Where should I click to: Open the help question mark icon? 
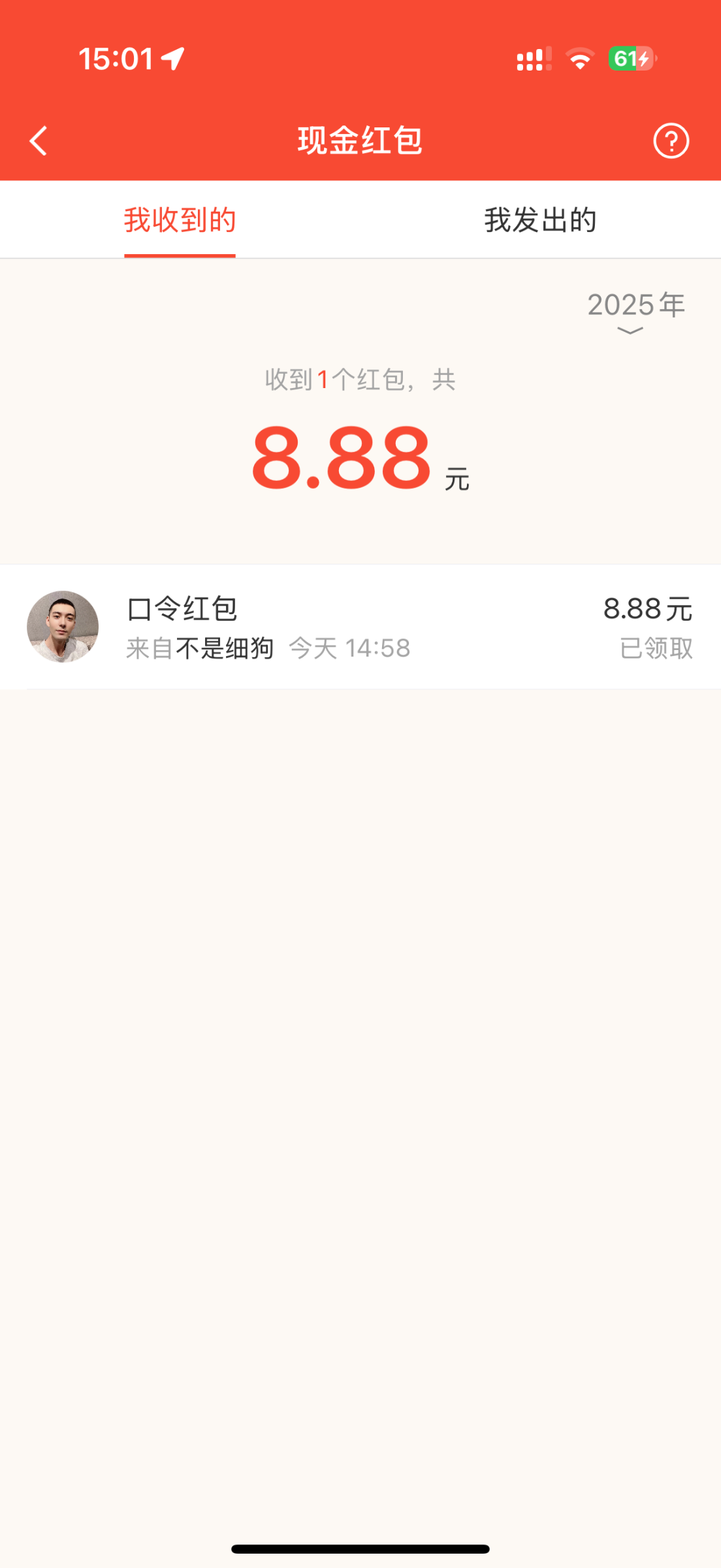671,140
